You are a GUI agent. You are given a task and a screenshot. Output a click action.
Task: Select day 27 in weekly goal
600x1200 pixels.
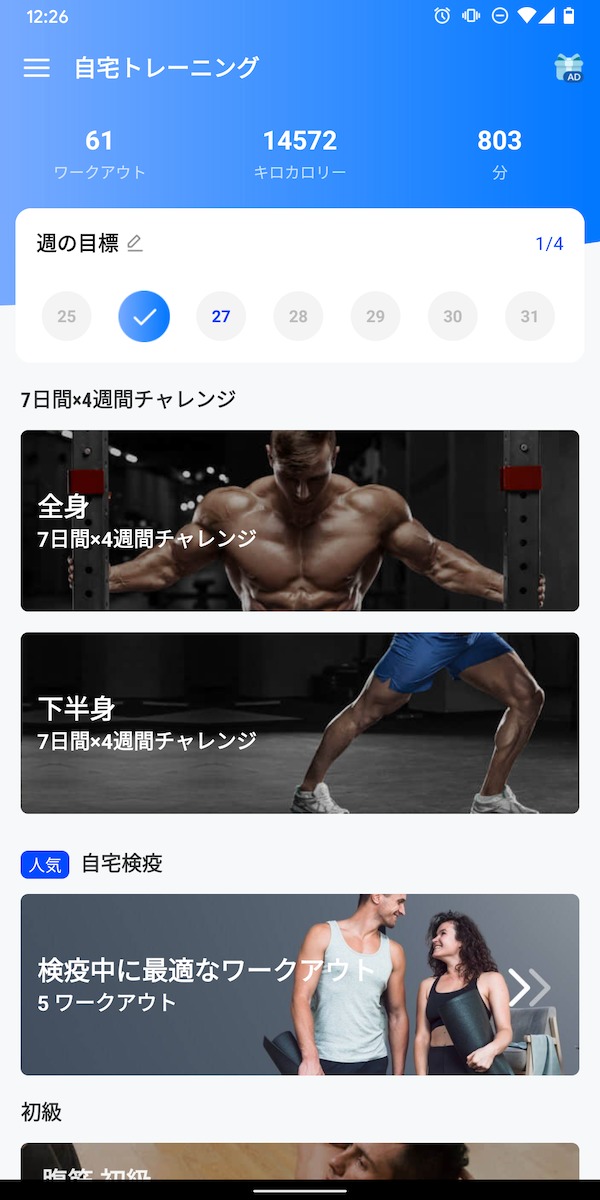tap(221, 317)
